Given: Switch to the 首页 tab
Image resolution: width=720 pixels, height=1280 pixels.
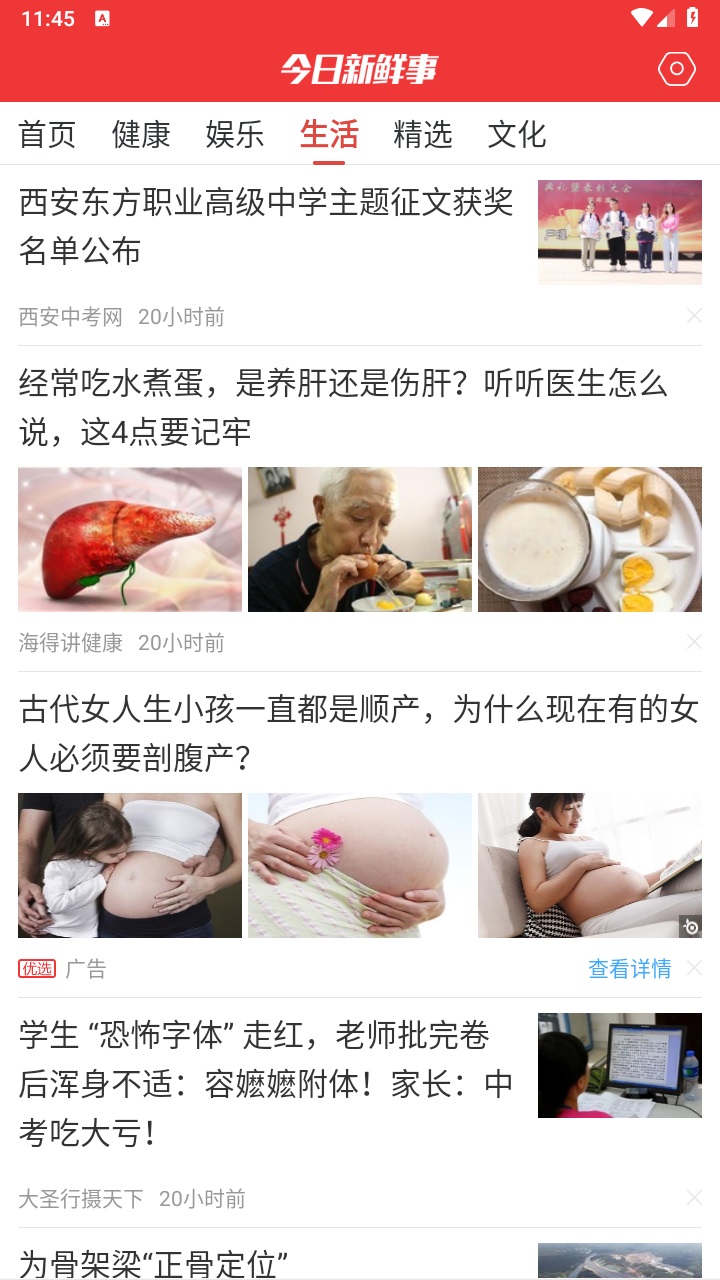Looking at the screenshot, I should (47, 134).
